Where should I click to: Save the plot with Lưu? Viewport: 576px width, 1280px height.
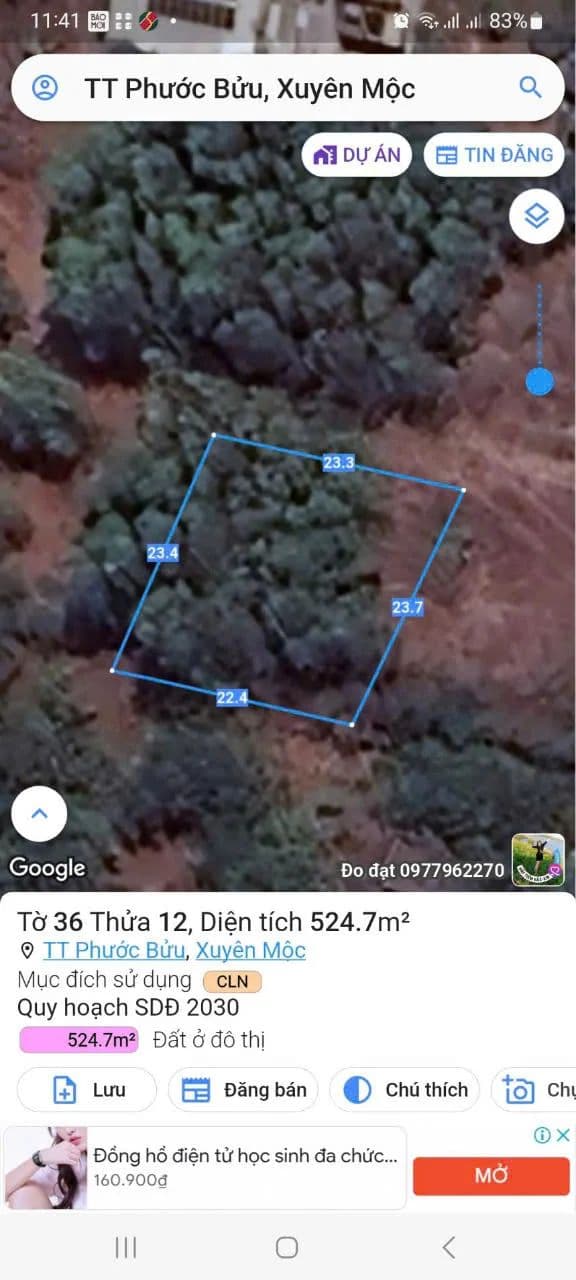click(x=87, y=1090)
